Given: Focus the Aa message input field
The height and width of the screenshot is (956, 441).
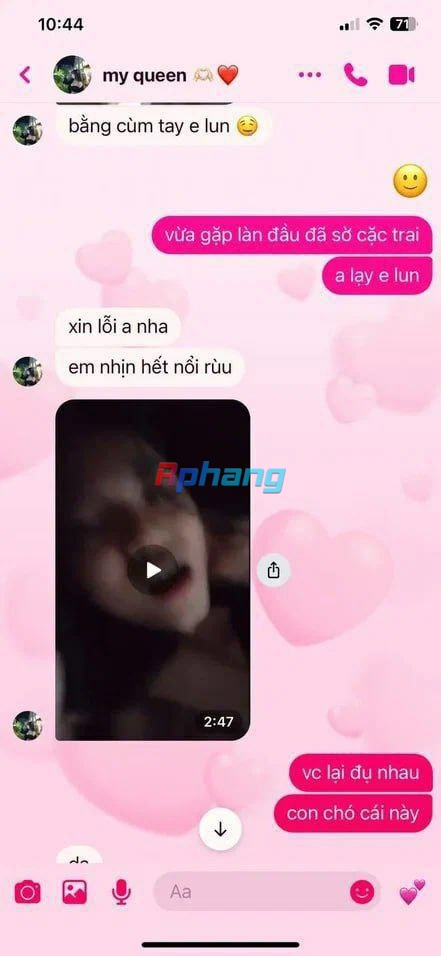Looking at the screenshot, I should click(x=250, y=892).
